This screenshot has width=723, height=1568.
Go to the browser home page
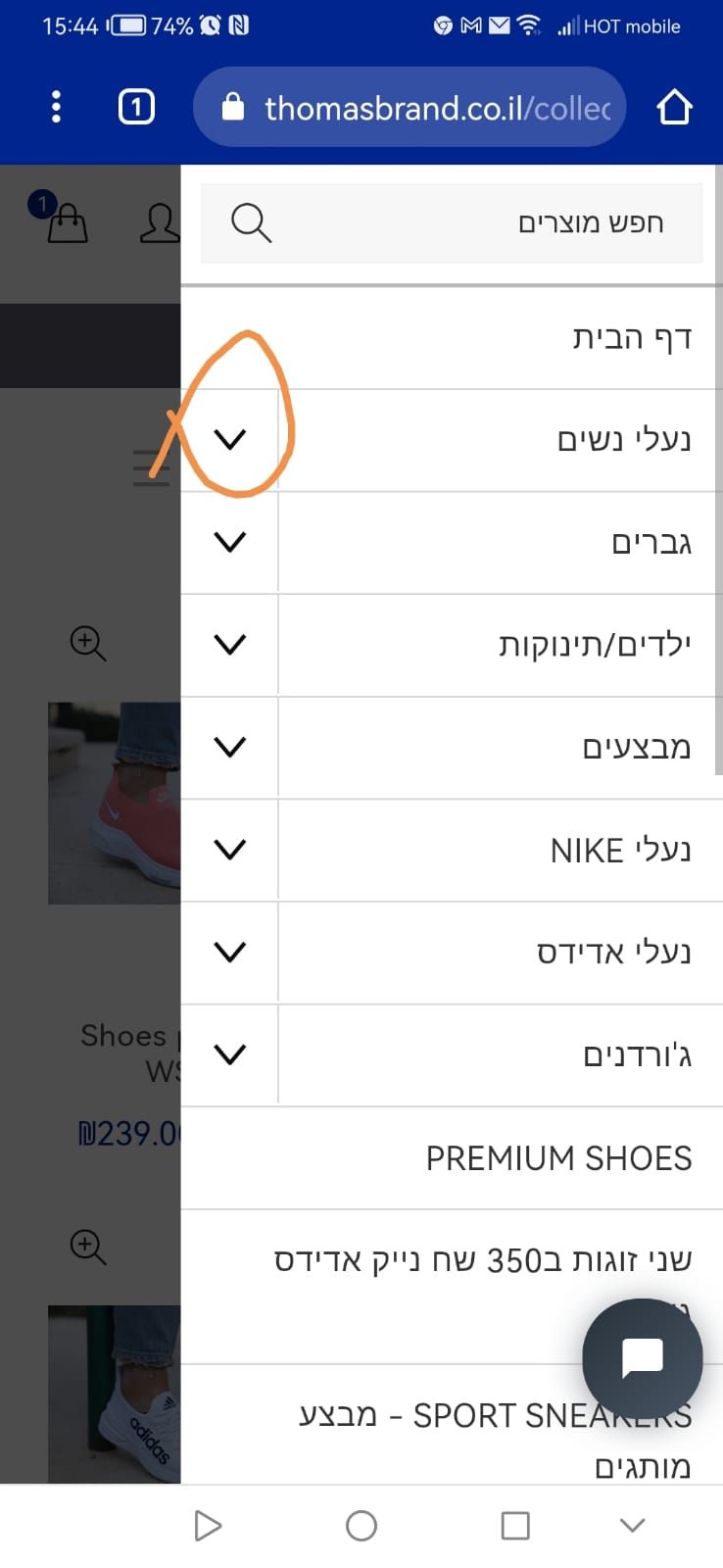click(674, 107)
